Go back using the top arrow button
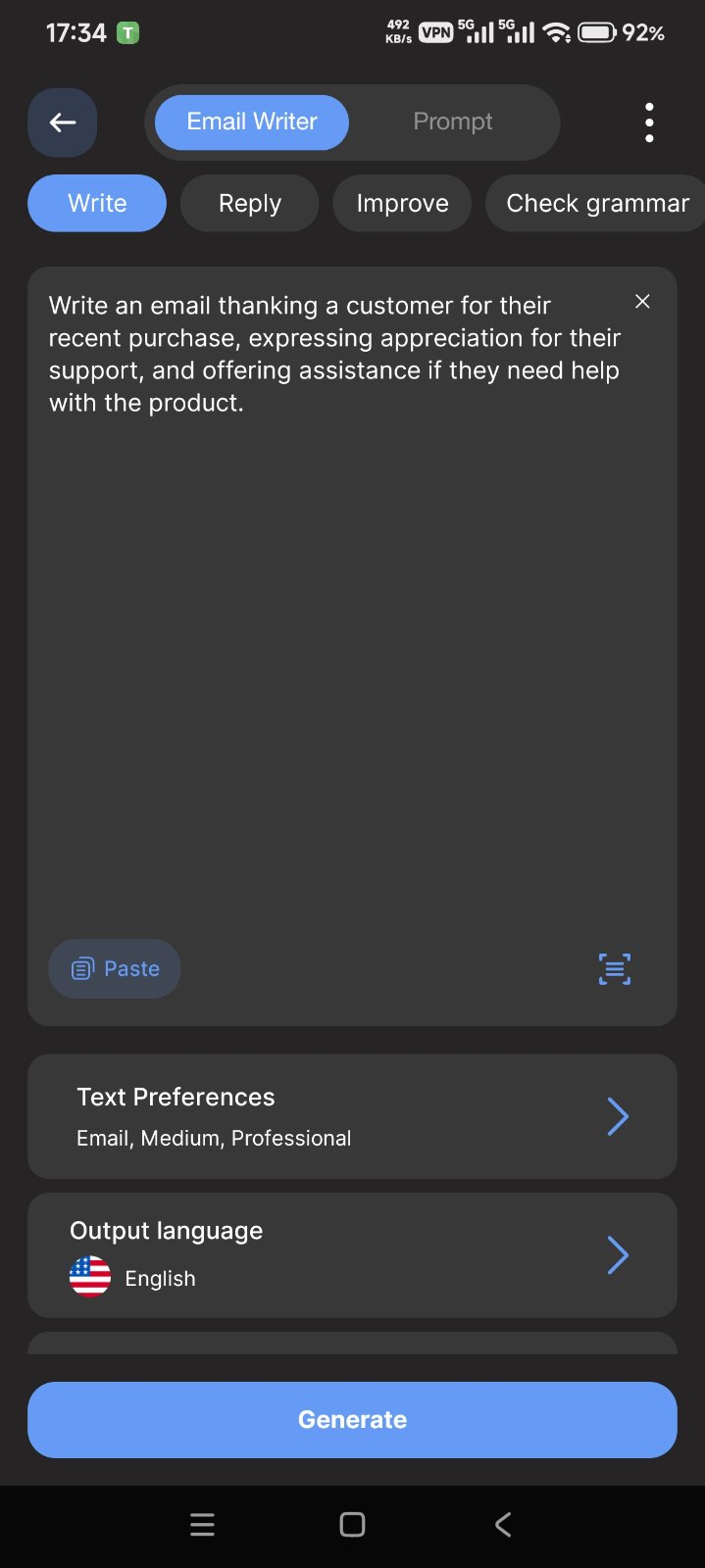The image size is (705, 1568). point(63,122)
